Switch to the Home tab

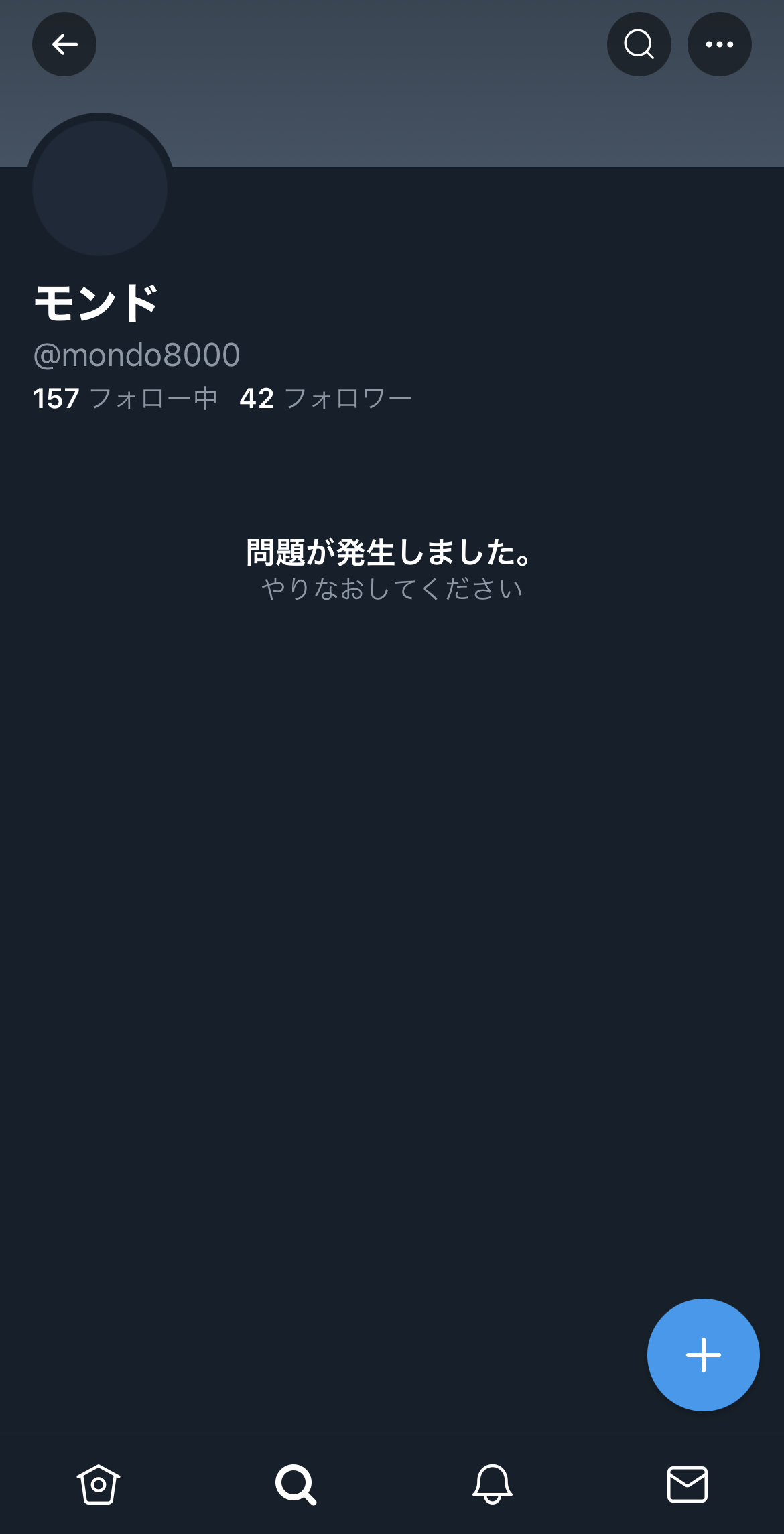tap(99, 1484)
